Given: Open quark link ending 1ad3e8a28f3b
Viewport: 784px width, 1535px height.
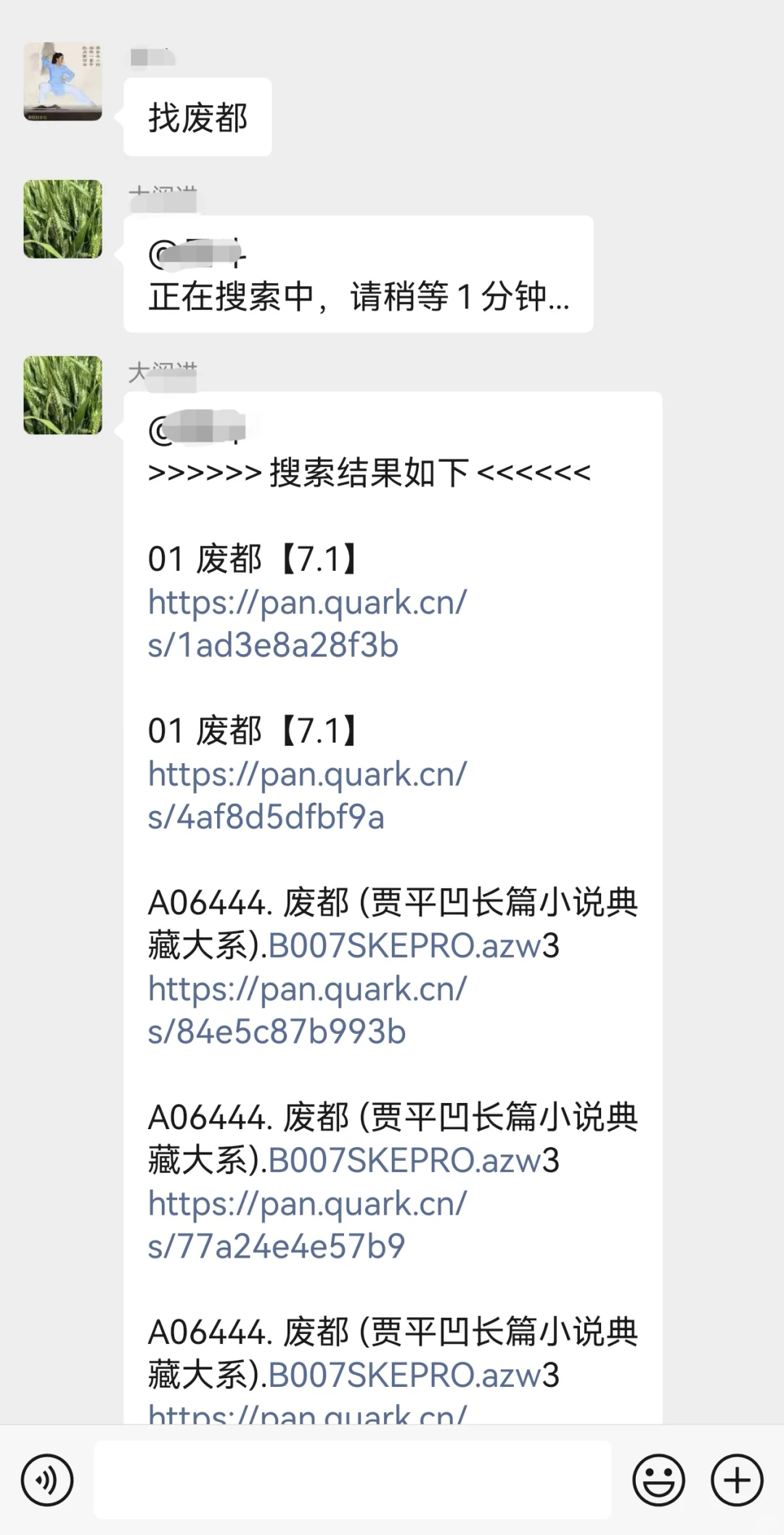Looking at the screenshot, I should click(307, 624).
